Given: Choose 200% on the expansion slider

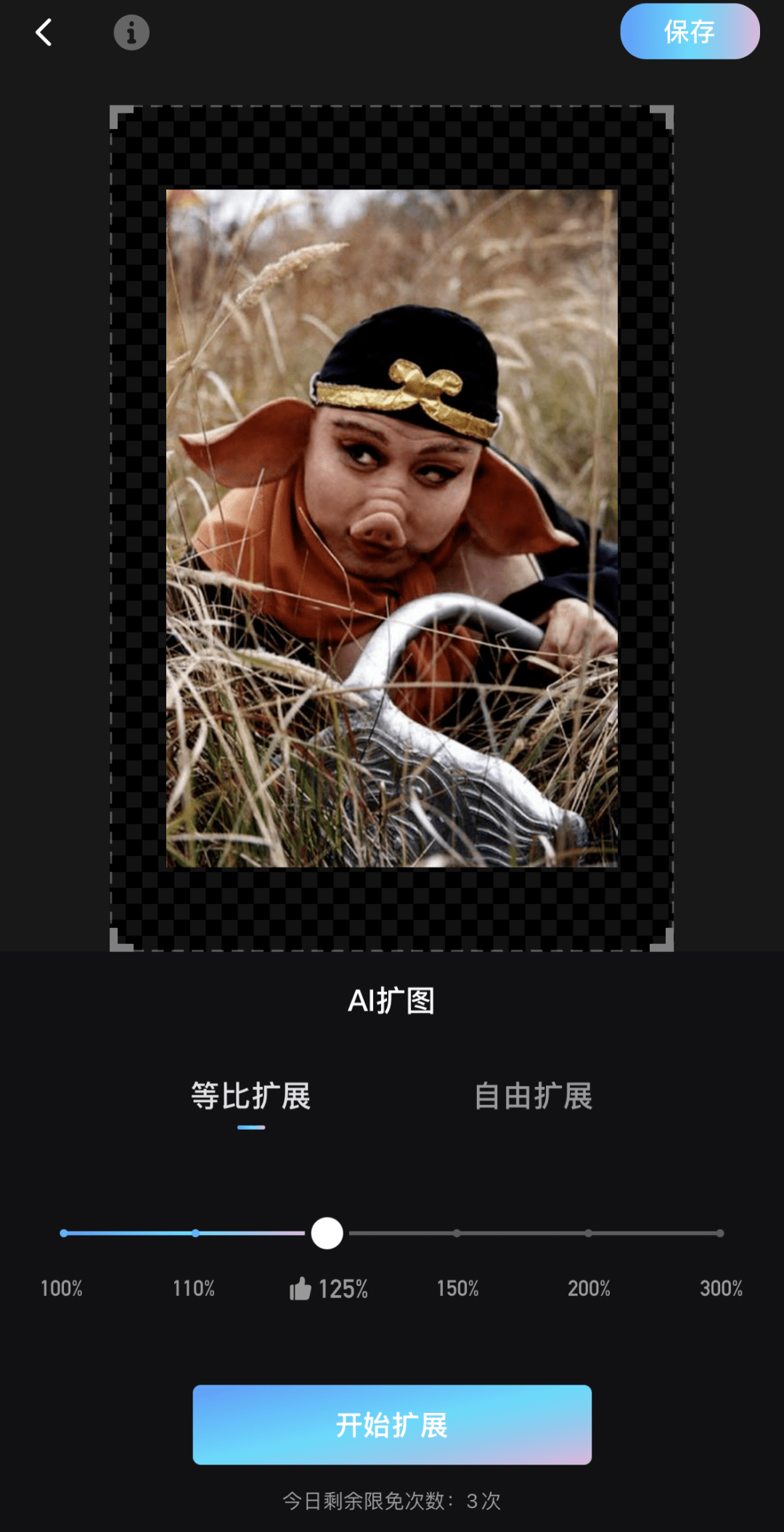Looking at the screenshot, I should click(588, 1233).
